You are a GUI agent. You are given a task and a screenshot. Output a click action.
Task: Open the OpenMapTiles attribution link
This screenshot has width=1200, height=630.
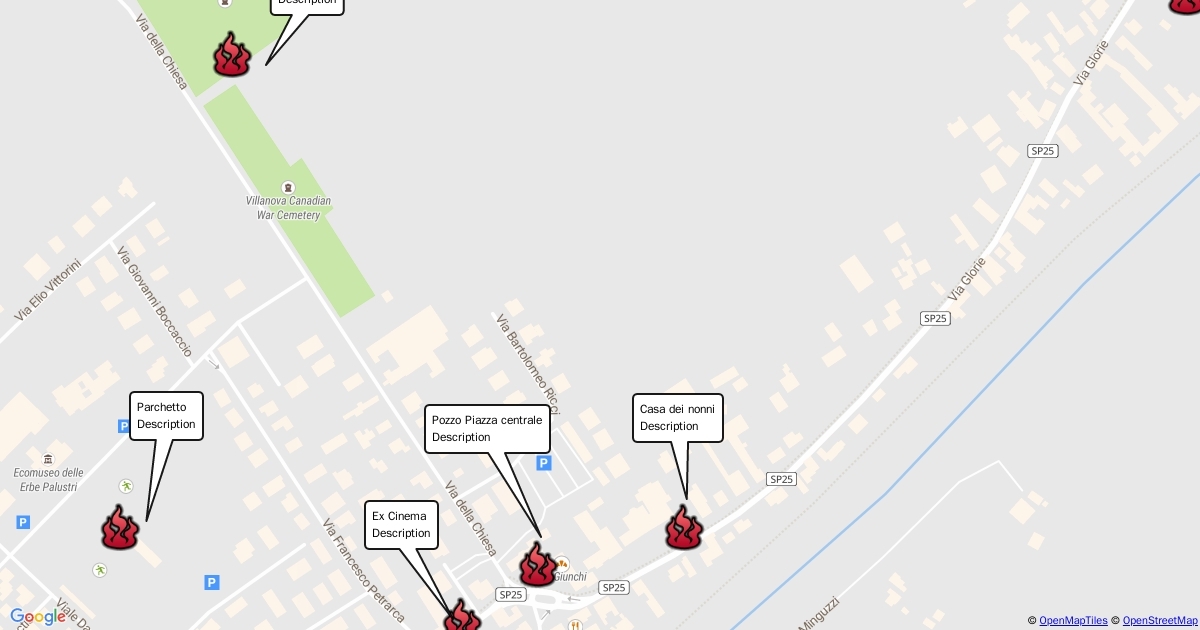tap(1073, 621)
